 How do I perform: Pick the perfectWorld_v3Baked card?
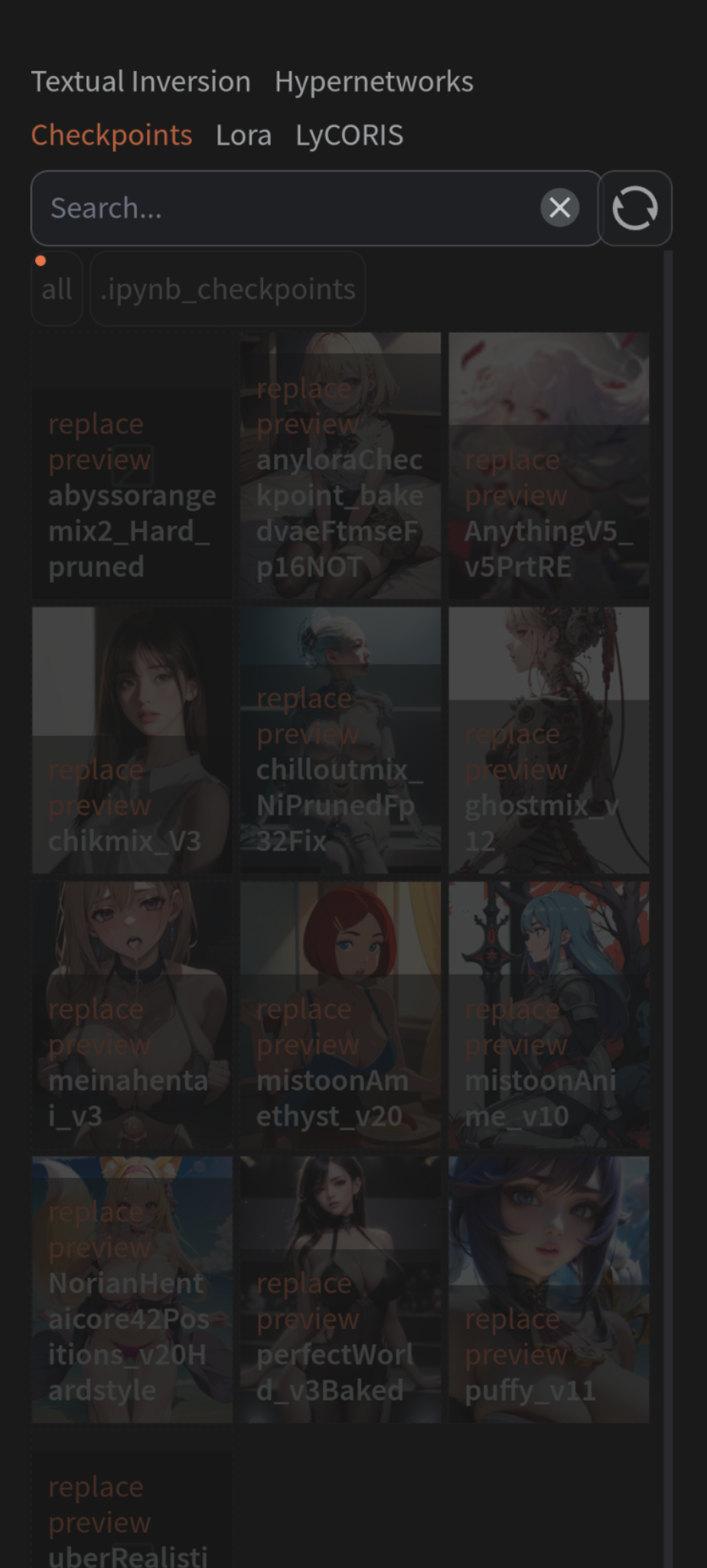(x=340, y=1372)
